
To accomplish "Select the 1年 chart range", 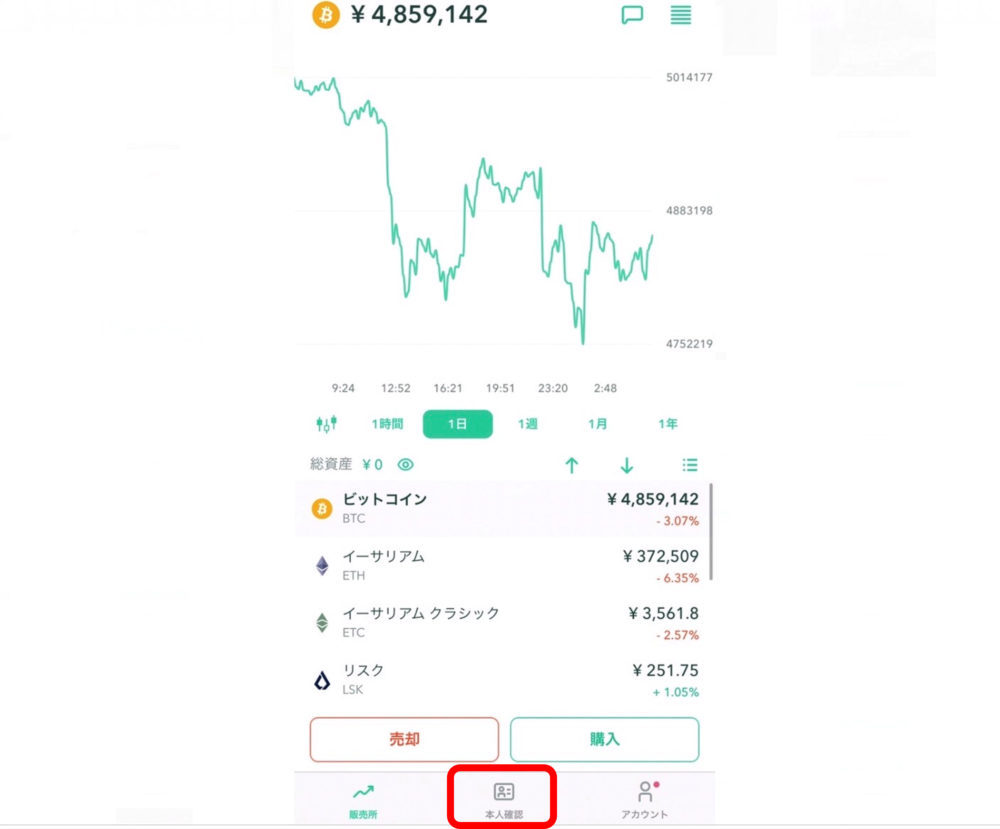I will [667, 424].
